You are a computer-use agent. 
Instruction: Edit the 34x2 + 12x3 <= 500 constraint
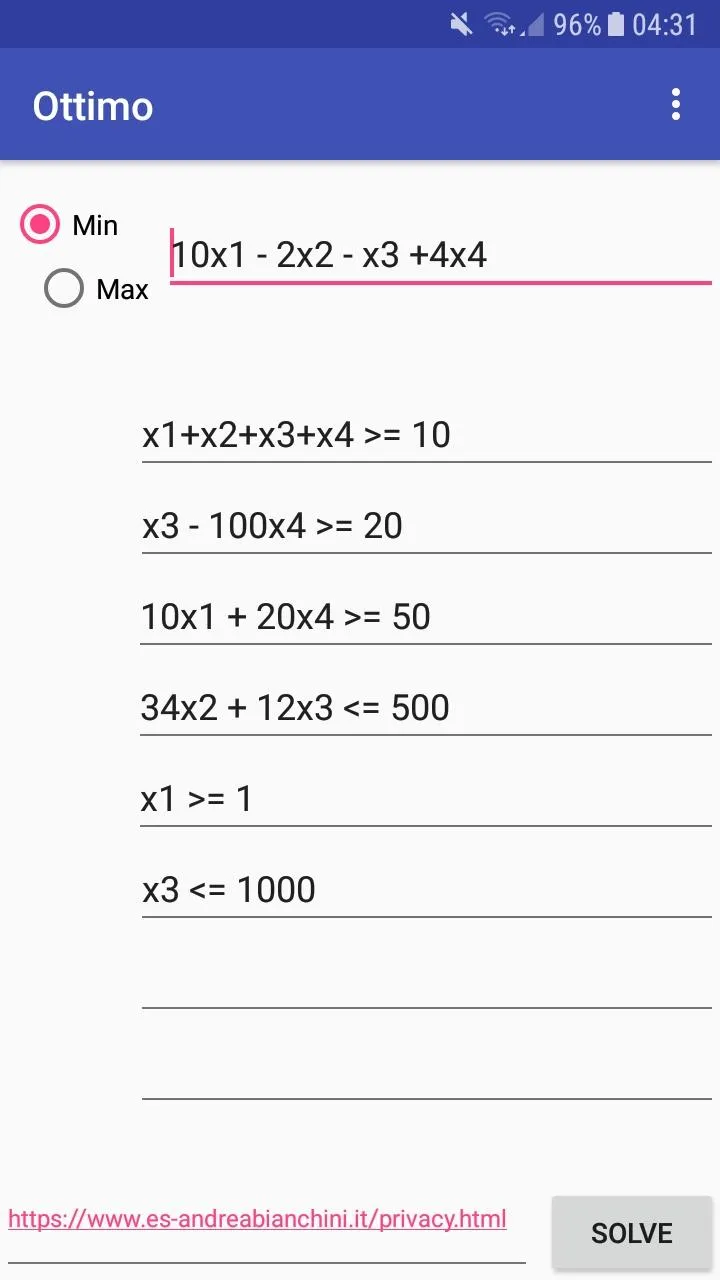[427, 708]
